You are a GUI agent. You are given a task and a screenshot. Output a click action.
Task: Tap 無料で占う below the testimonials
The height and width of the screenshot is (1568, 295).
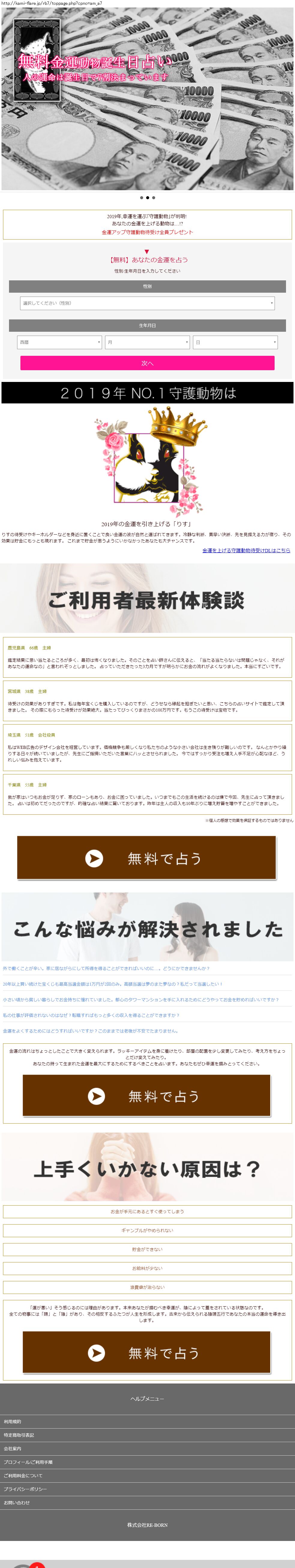[x=146, y=858]
